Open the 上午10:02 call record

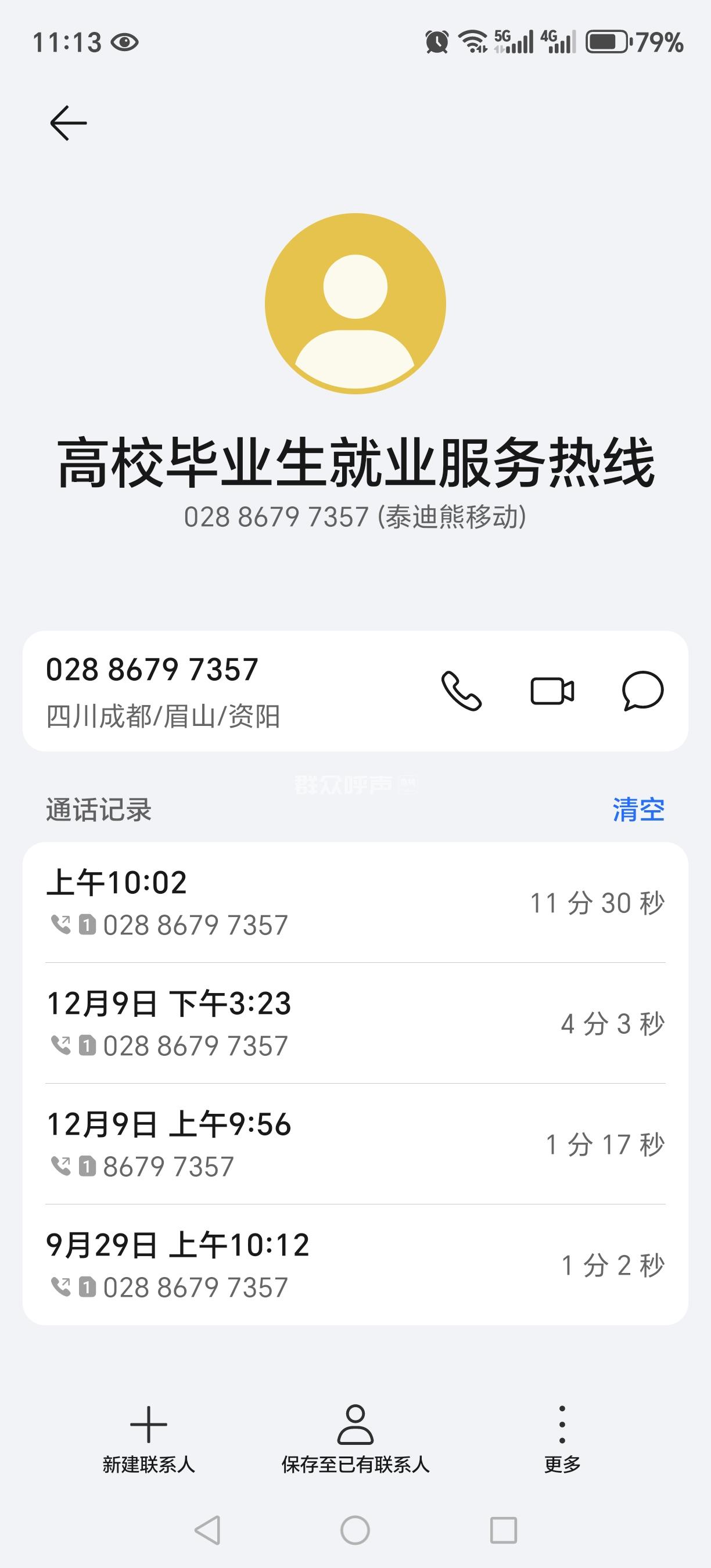pos(355,902)
